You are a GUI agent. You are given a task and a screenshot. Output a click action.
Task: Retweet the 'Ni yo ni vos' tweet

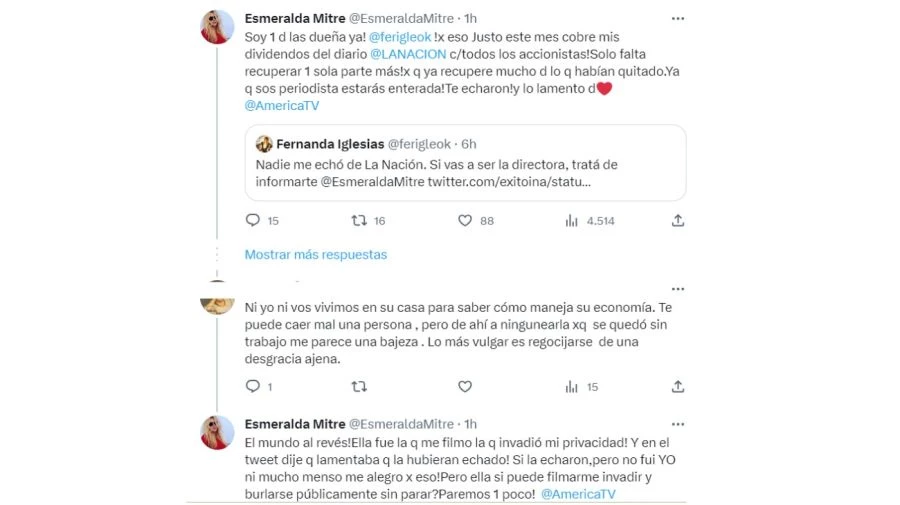[360, 386]
